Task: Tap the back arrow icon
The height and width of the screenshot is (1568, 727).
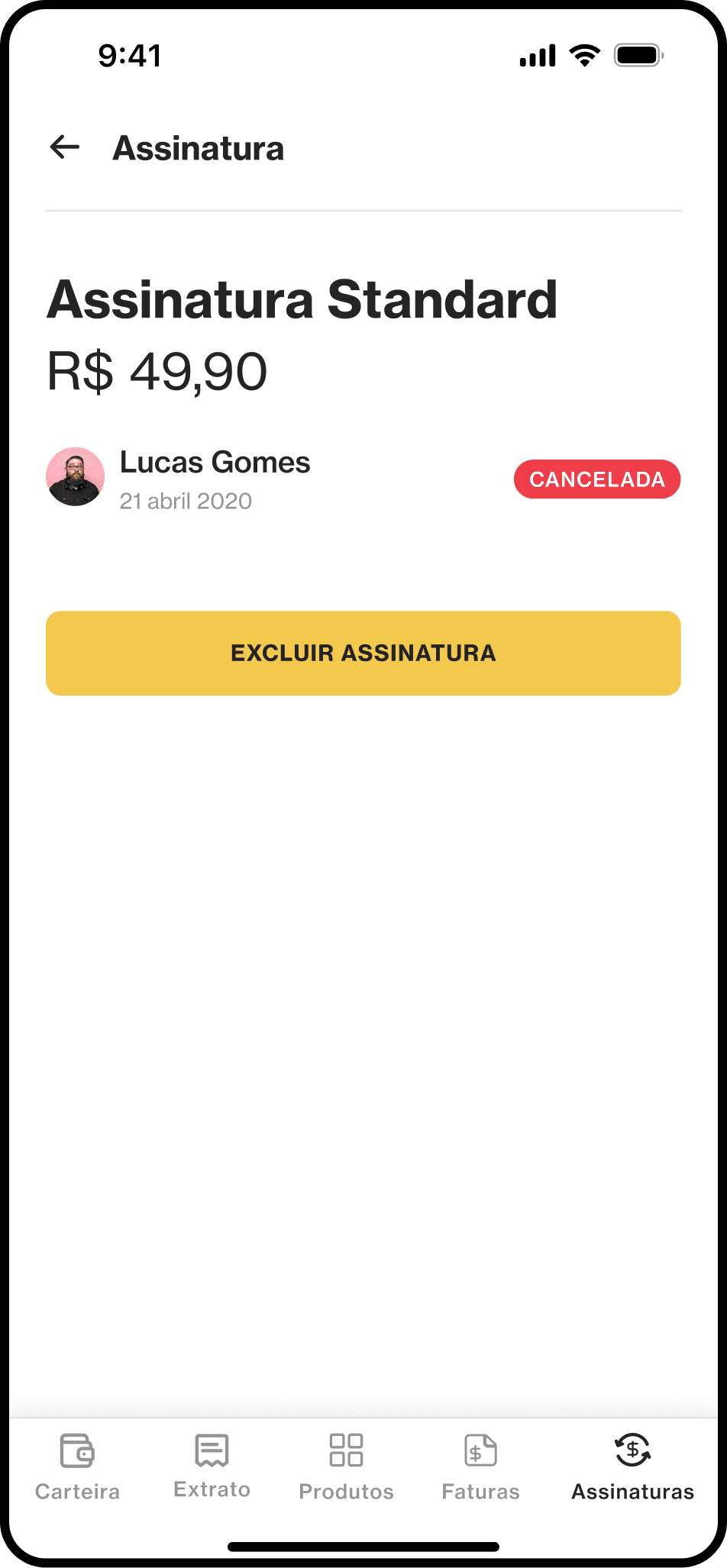Action: click(64, 147)
